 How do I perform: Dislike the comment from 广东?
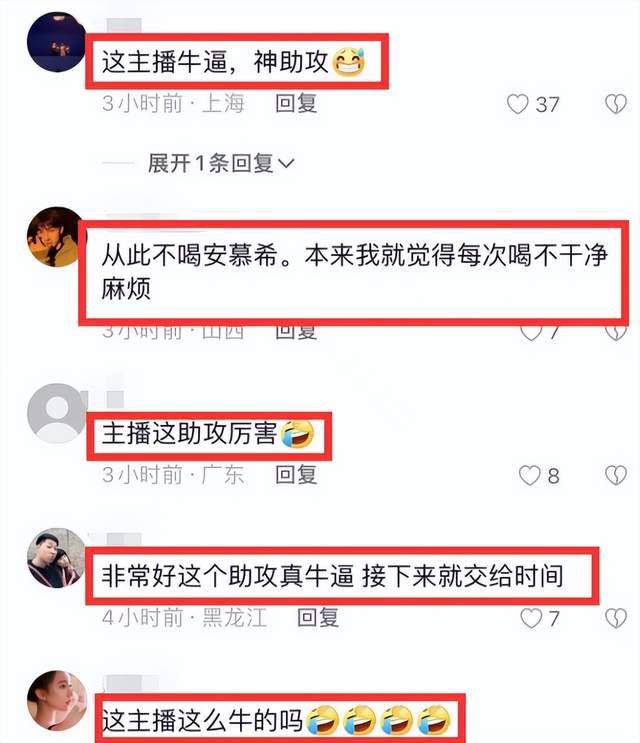[x=613, y=474]
